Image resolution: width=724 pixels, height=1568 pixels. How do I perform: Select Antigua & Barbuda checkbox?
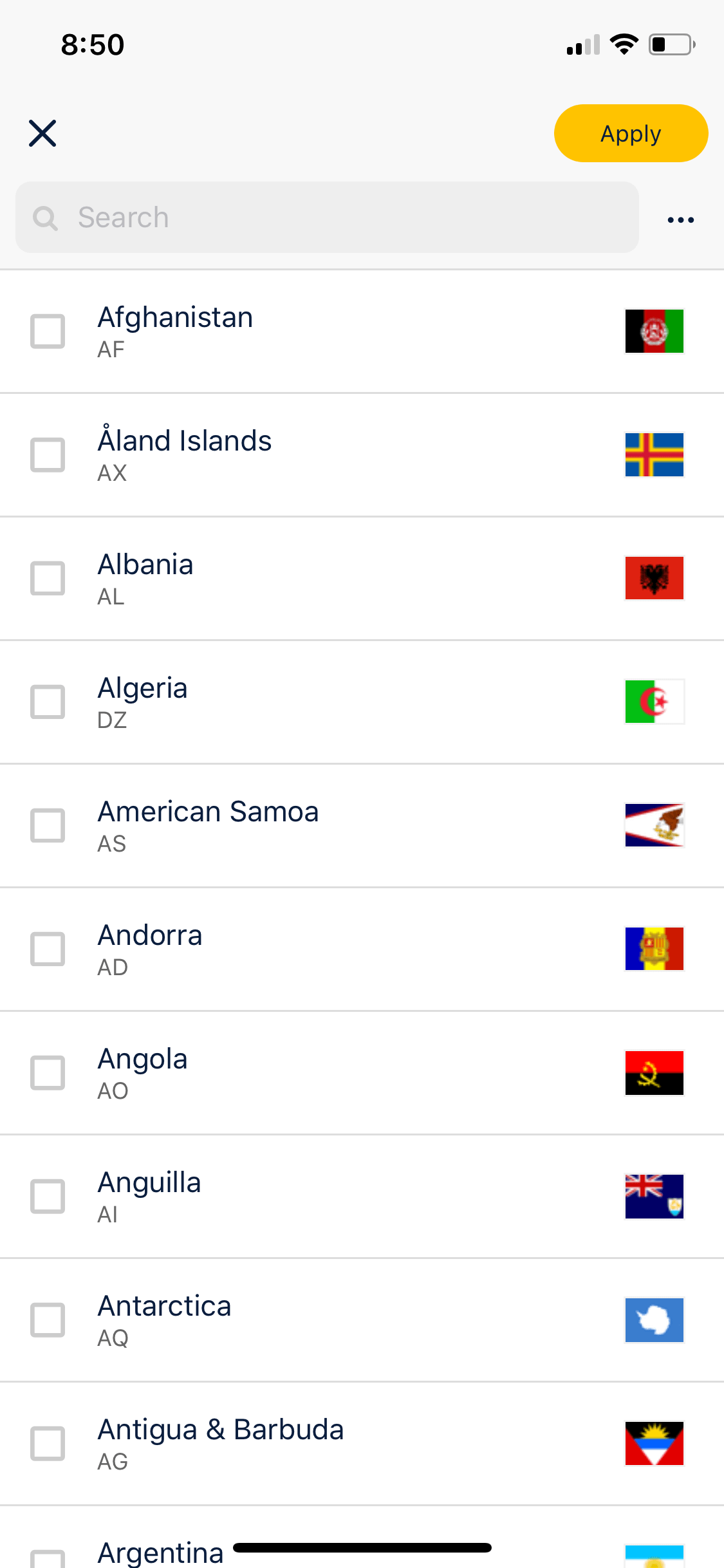48,1444
